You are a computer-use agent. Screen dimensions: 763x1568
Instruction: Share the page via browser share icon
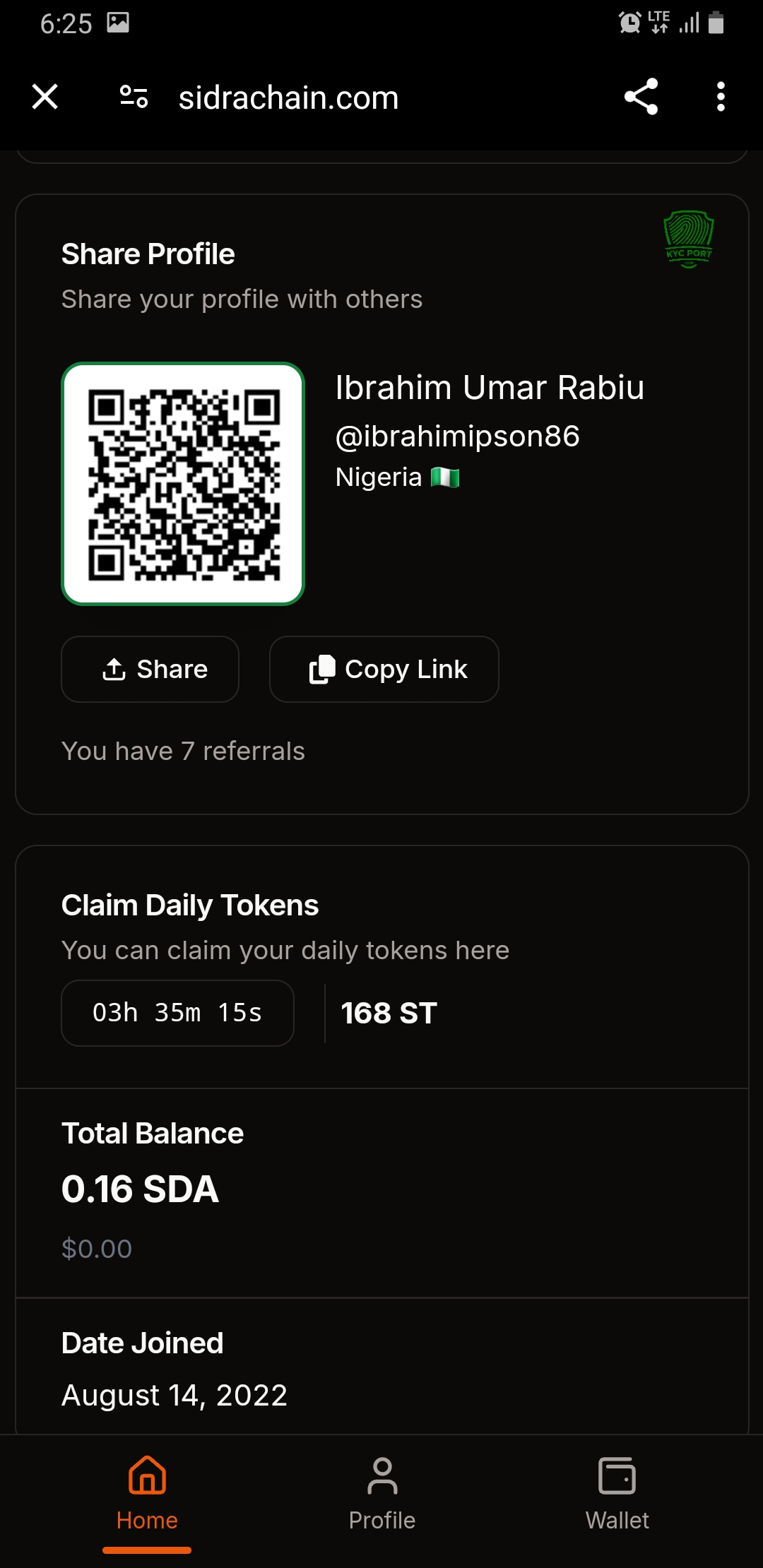pyautogui.click(x=641, y=97)
